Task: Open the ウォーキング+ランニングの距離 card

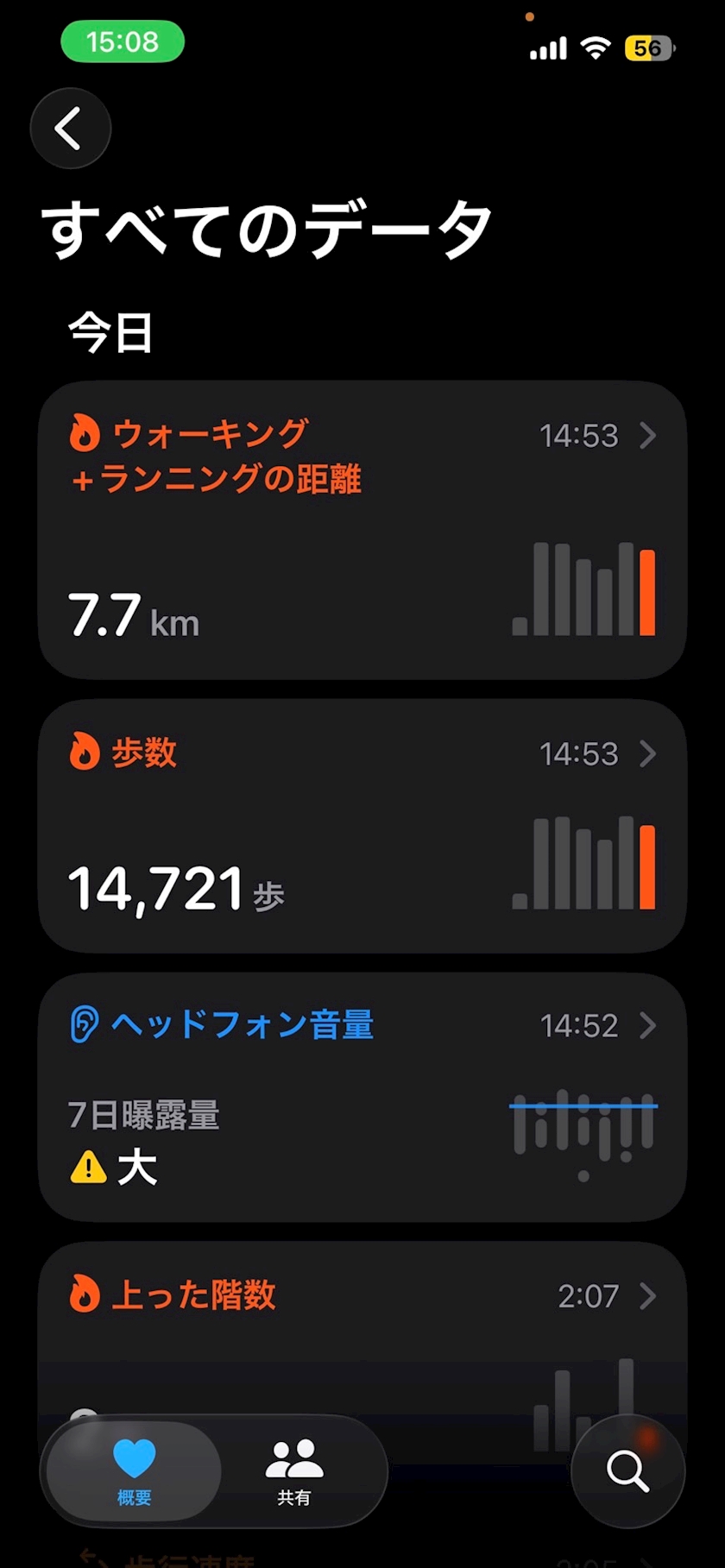Action: [x=362, y=529]
